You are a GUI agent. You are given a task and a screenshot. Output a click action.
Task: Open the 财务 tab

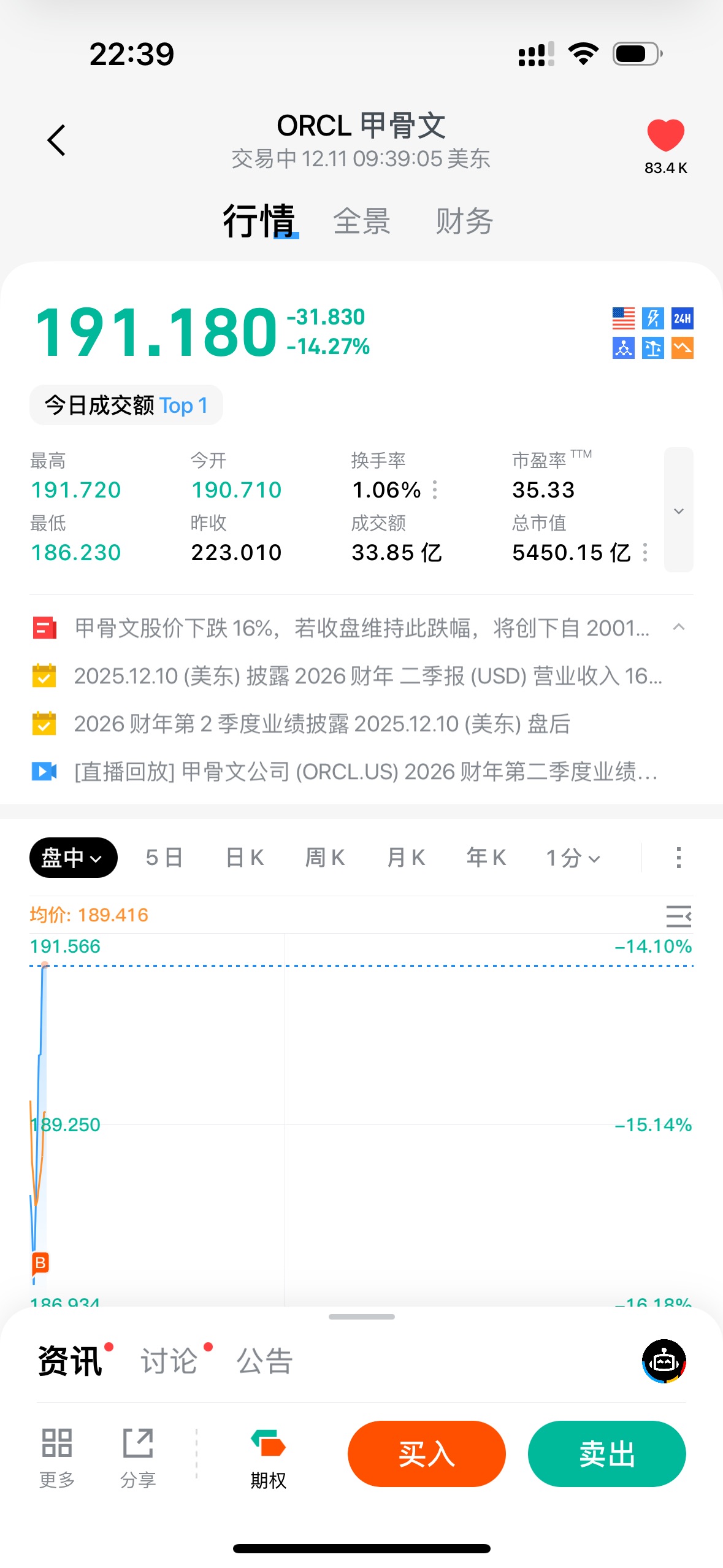click(x=464, y=221)
